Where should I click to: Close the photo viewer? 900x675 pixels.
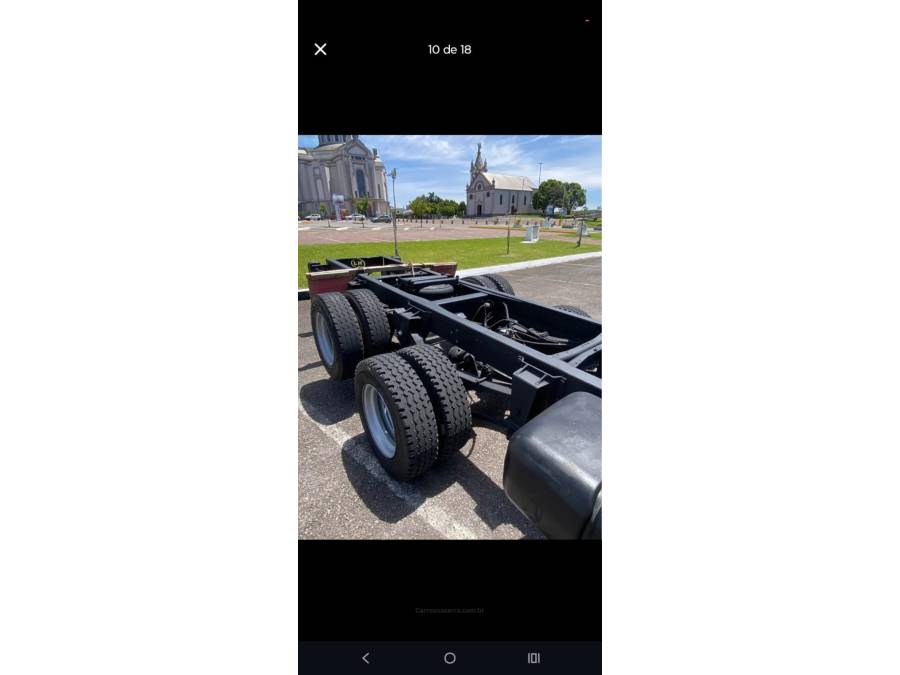(320, 49)
